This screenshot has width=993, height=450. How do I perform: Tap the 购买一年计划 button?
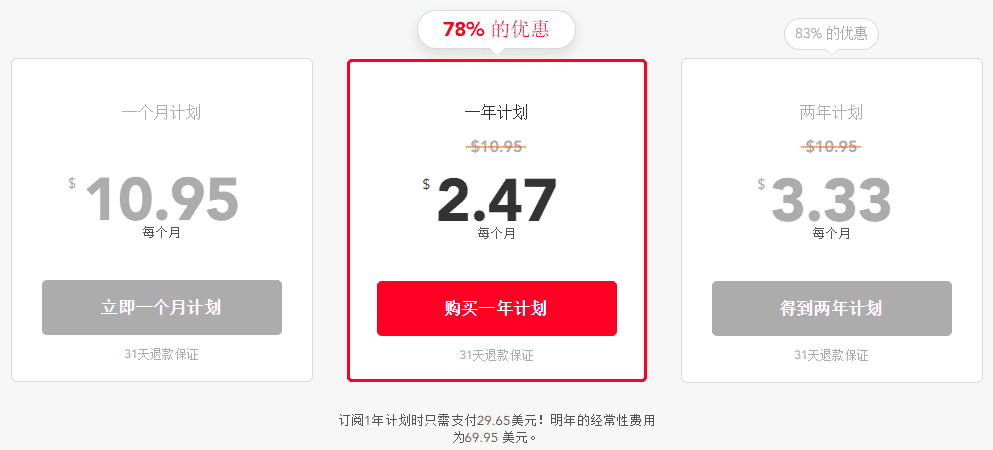496,308
